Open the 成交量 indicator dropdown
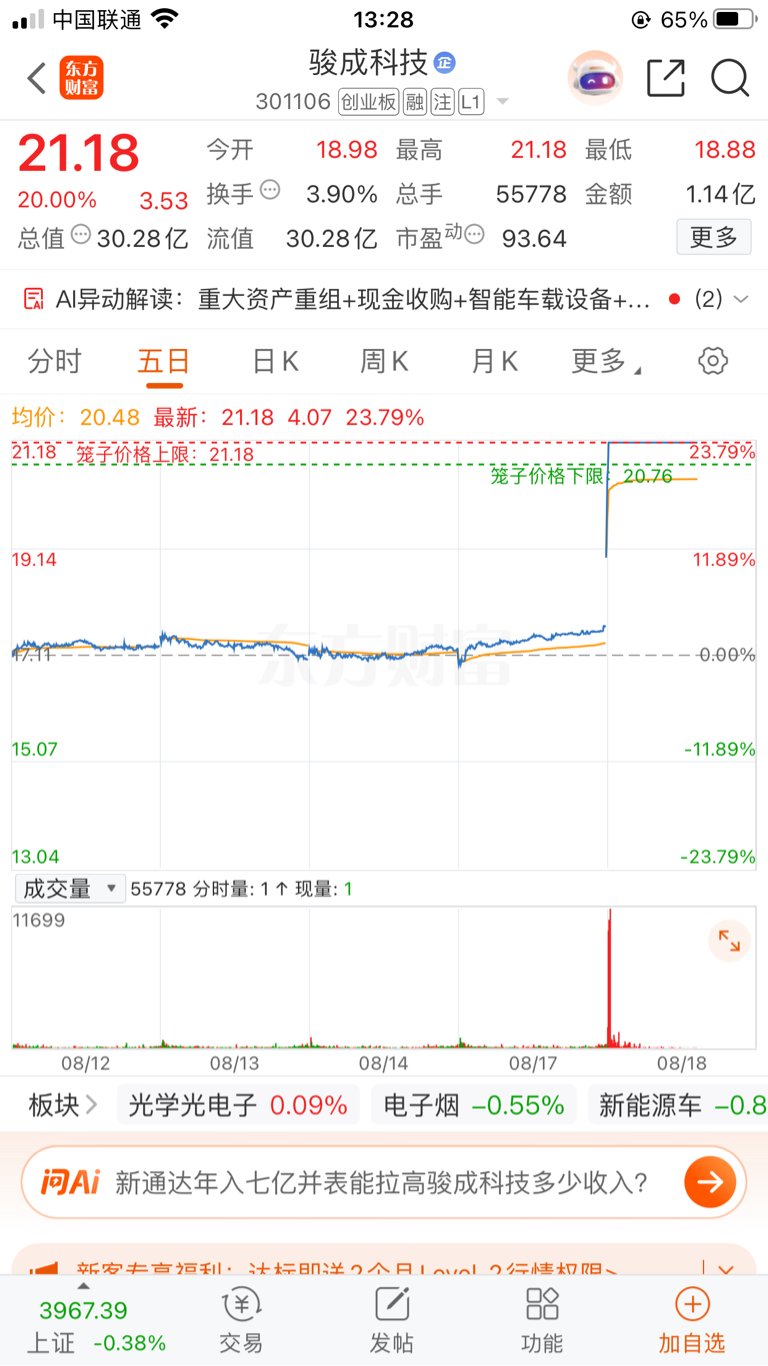 click(x=70, y=889)
